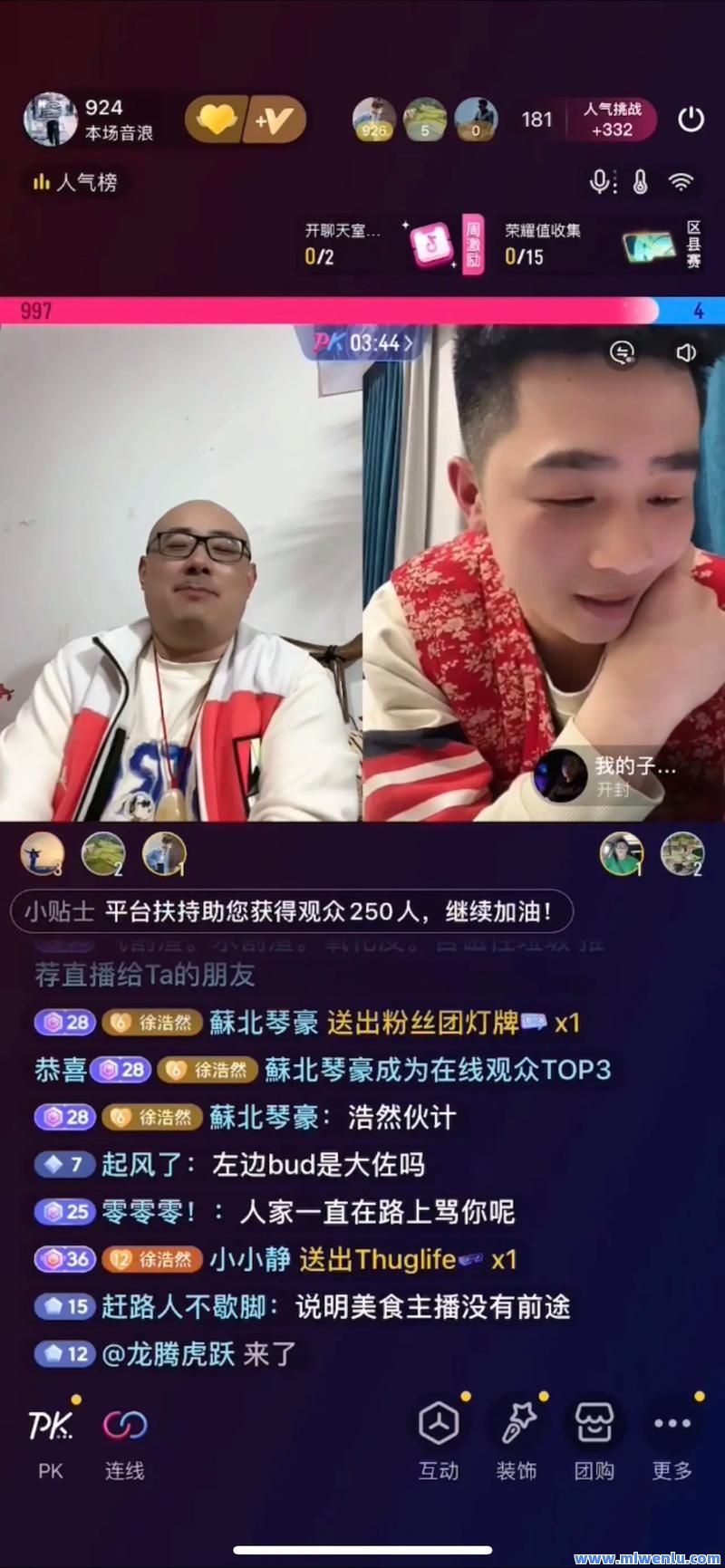The image size is (725, 1568).
Task: Open 连线 to co-host with another streamer
Action: (x=125, y=1438)
